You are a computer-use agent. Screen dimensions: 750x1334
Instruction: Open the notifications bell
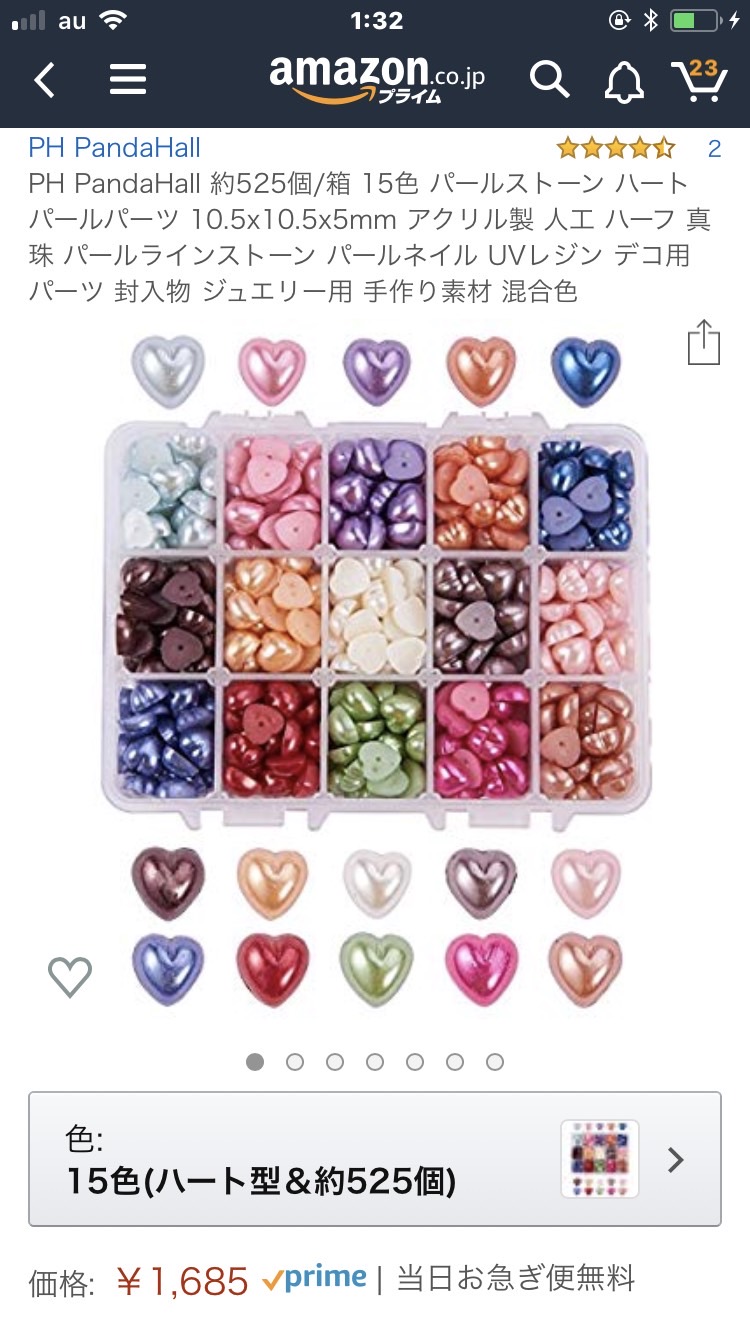(x=624, y=80)
